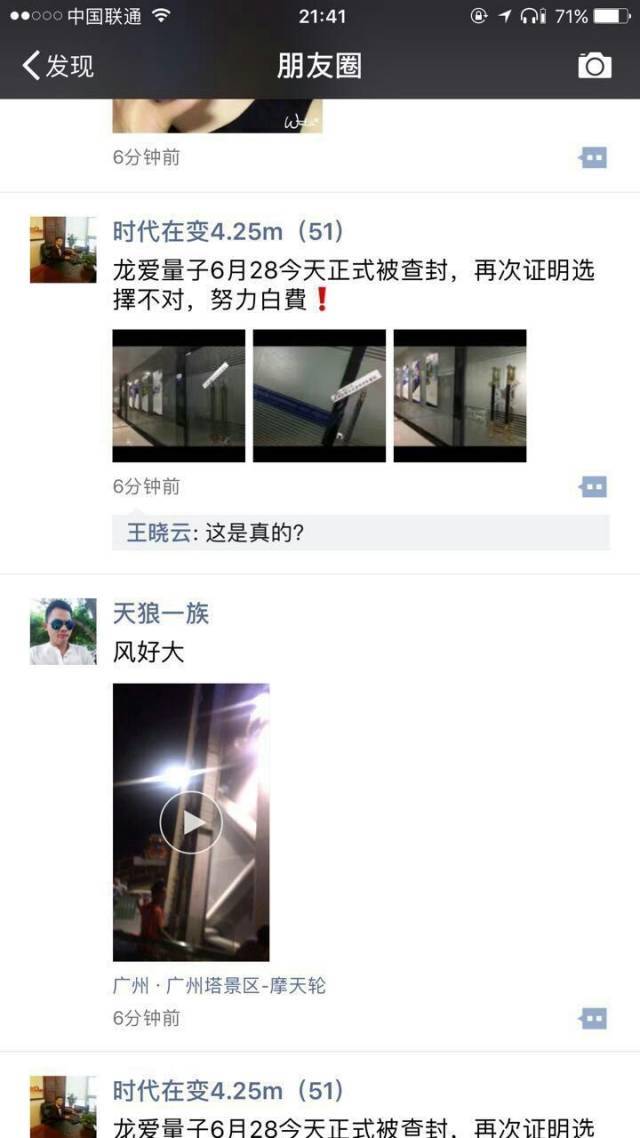This screenshot has height=1138, width=640.
Task: Open the location 广州塔景区-摩天轮
Action: 219,985
